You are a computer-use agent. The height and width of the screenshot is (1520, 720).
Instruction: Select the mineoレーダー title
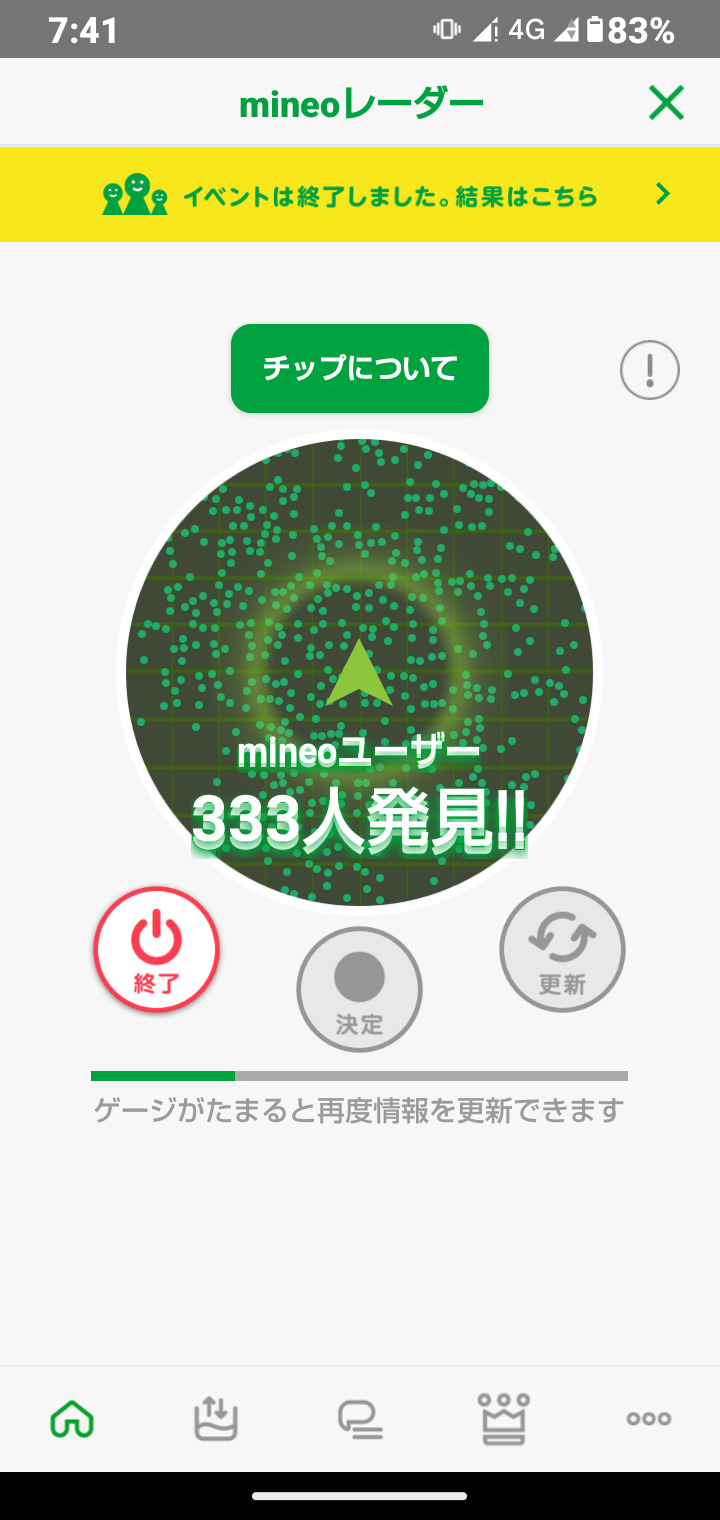[360, 102]
